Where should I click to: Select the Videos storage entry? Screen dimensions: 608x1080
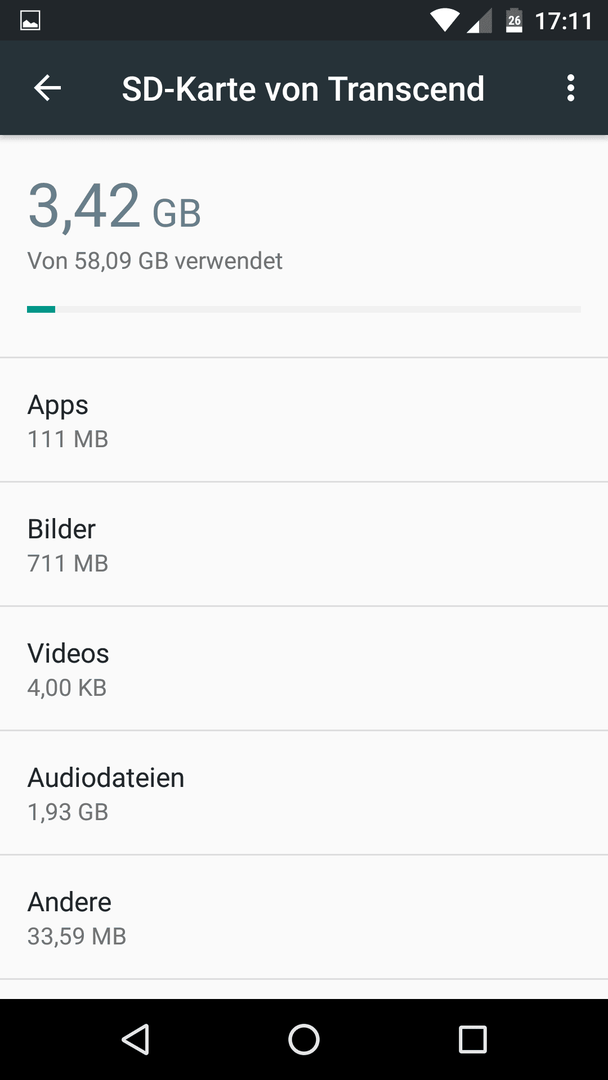(x=304, y=669)
